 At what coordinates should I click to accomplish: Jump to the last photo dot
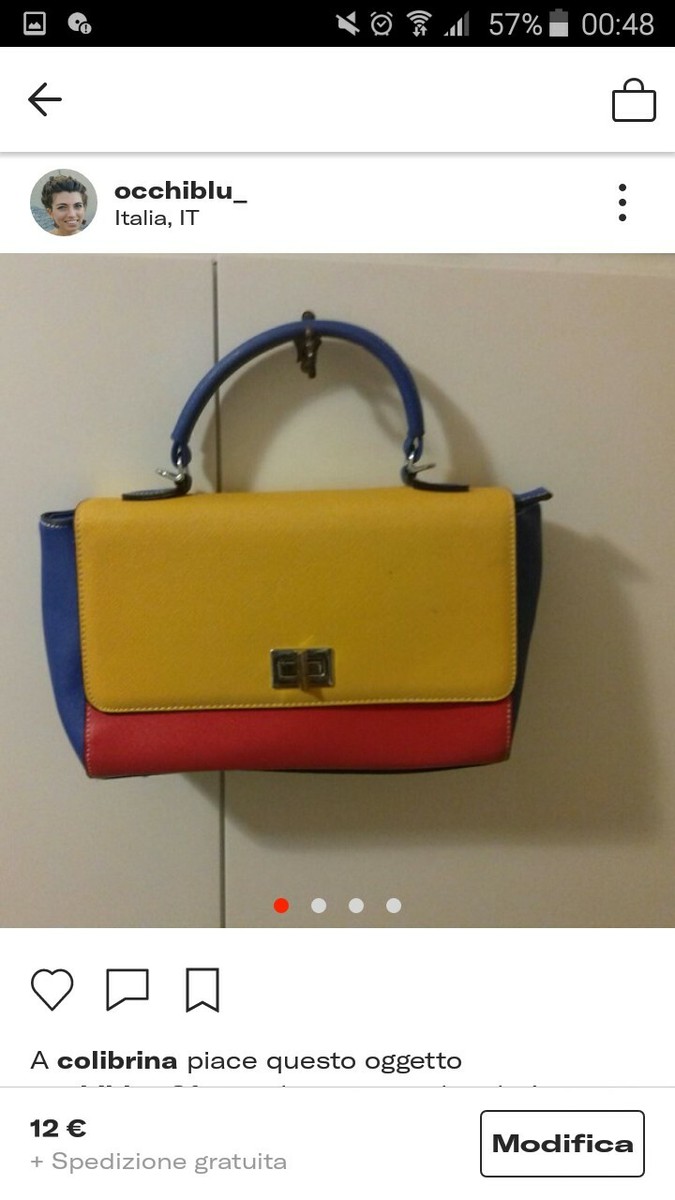point(394,905)
